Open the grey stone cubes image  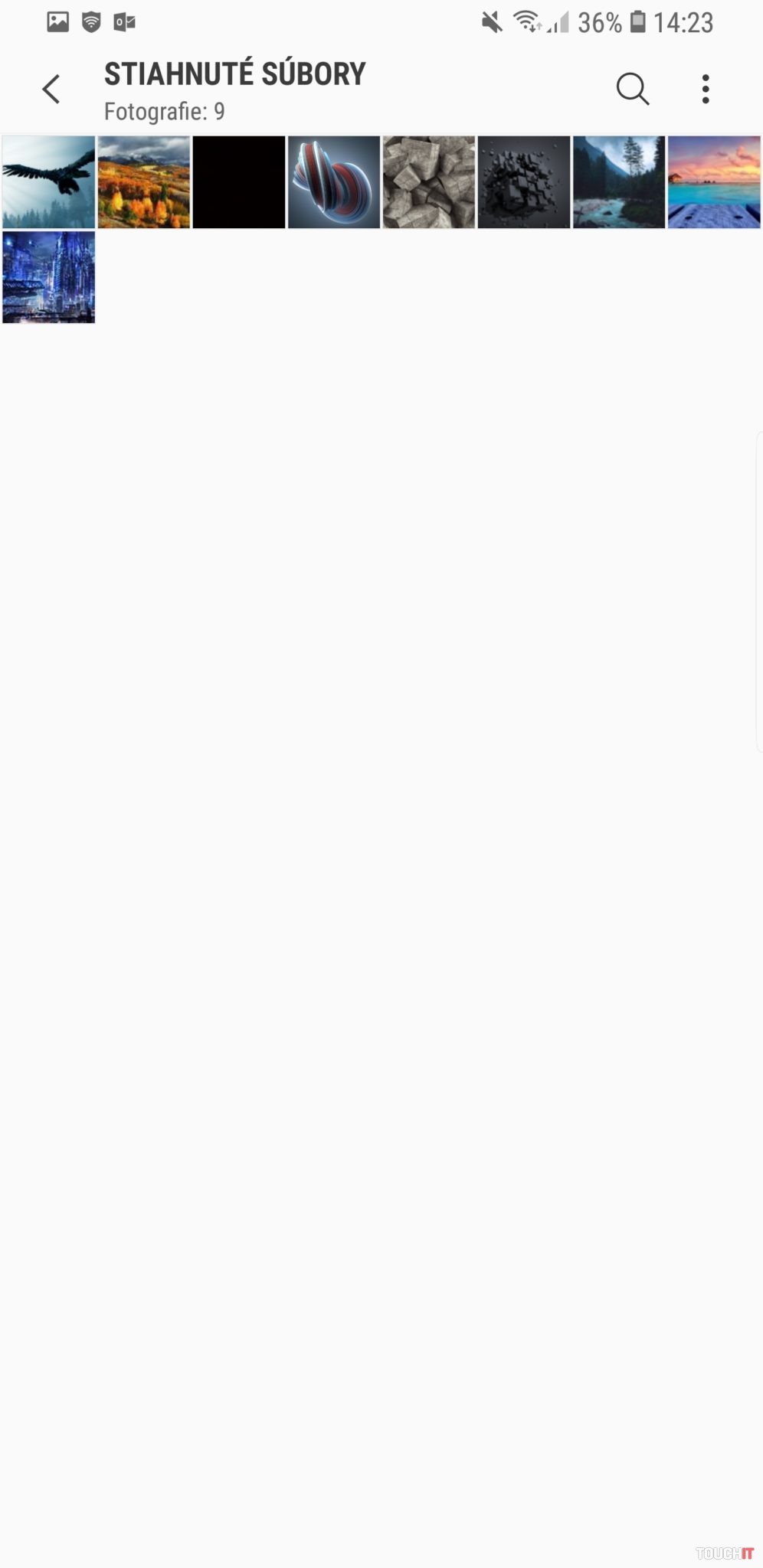[429, 182]
